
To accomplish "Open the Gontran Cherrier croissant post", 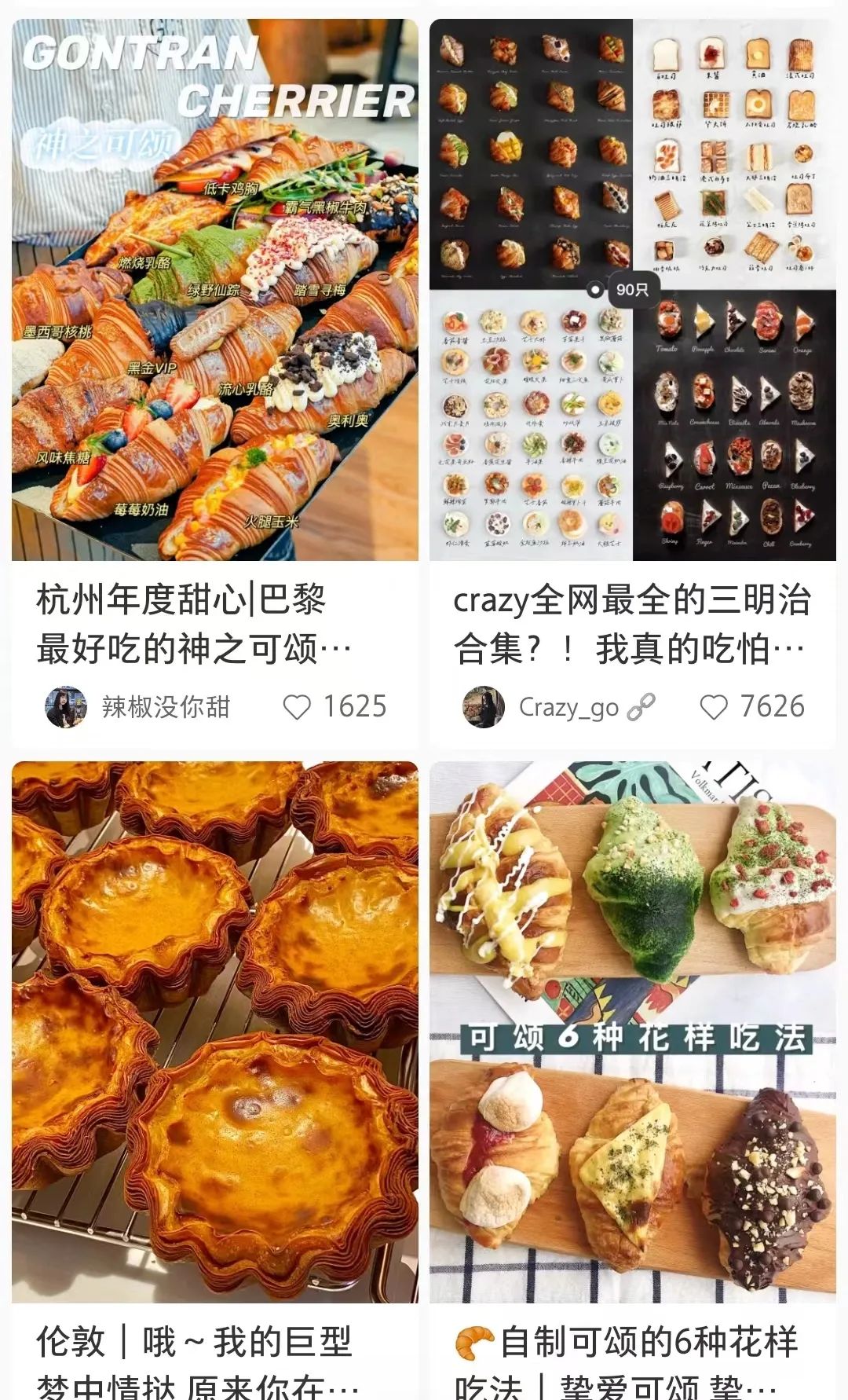I will tap(215, 289).
